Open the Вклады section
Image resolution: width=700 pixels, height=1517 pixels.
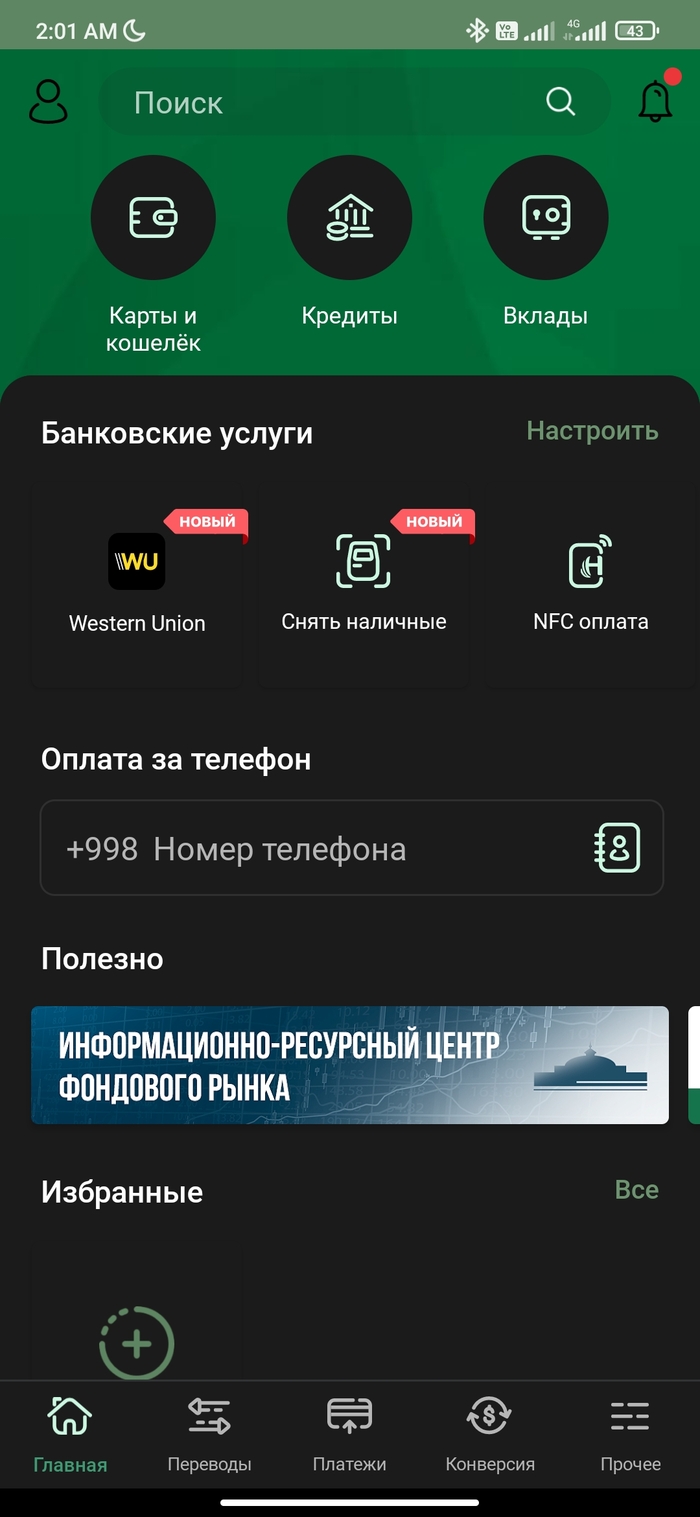545,218
